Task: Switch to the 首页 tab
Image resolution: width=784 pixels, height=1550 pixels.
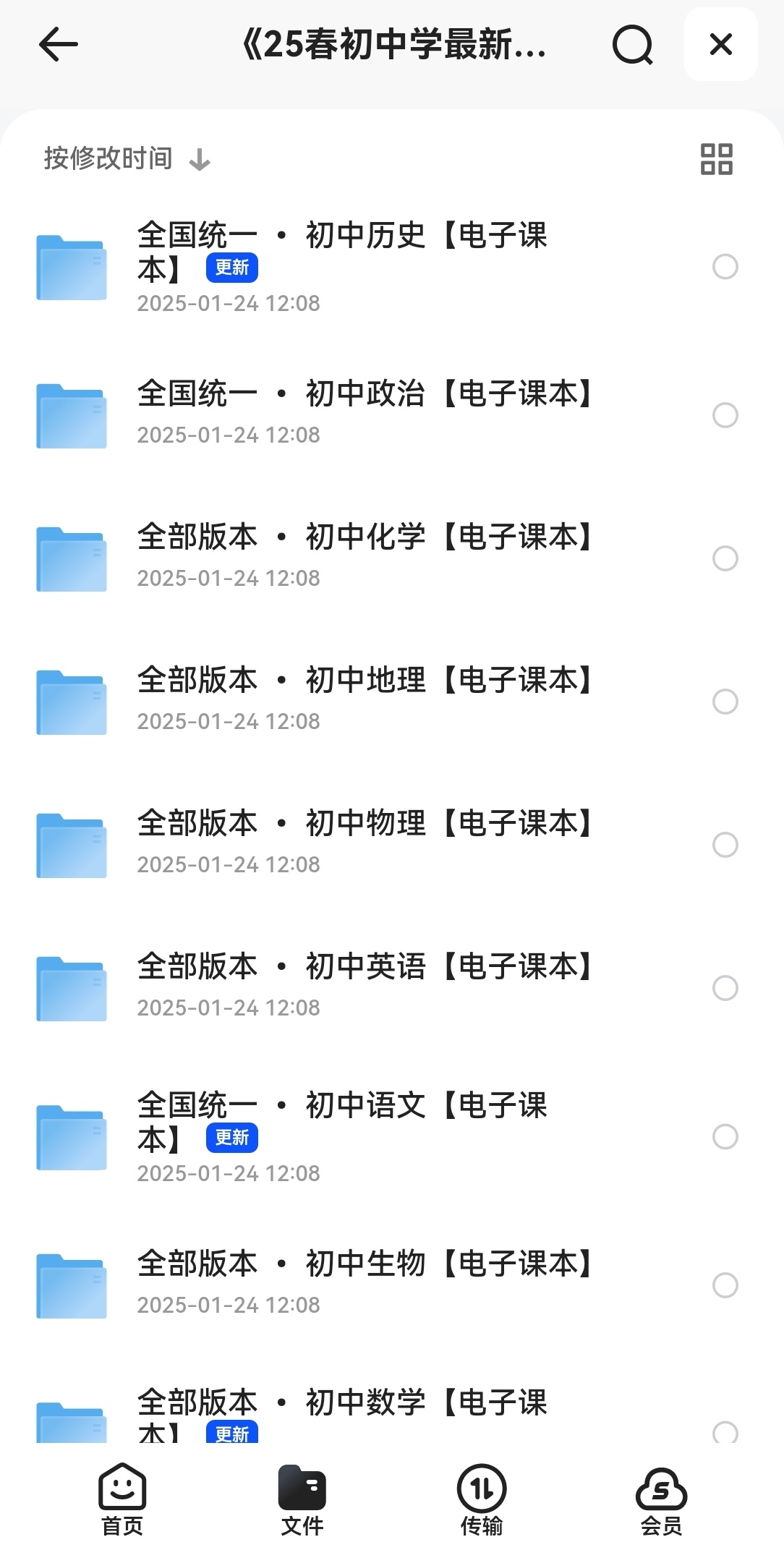Action: click(122, 1500)
